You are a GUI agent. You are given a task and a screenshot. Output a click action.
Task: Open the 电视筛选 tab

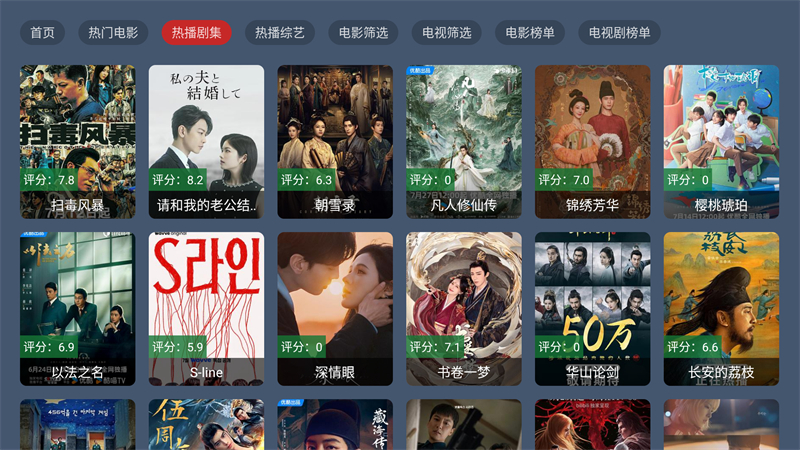[447, 33]
